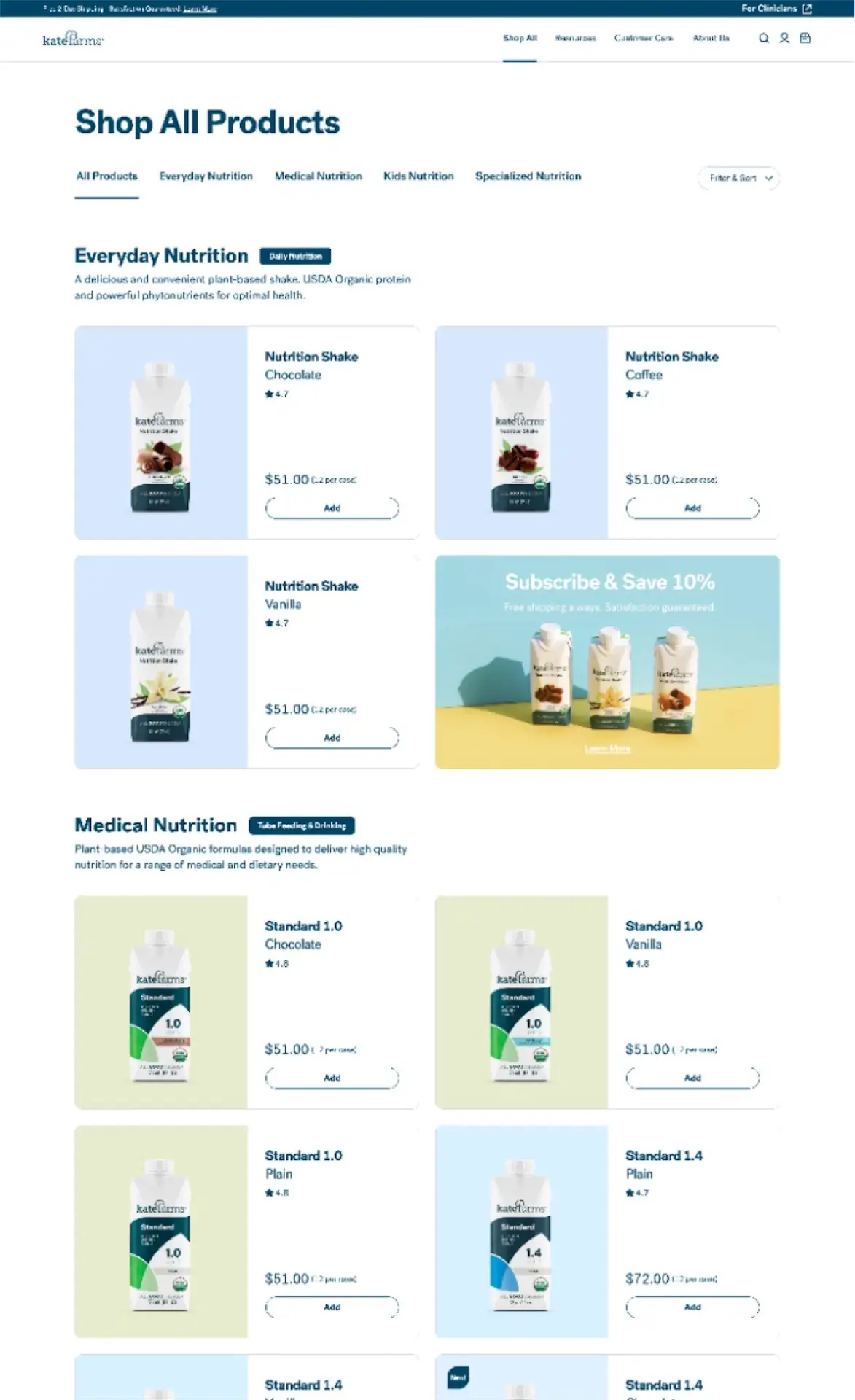Show Specialized Nutrition products
This screenshot has height=1400, width=855.
point(528,176)
